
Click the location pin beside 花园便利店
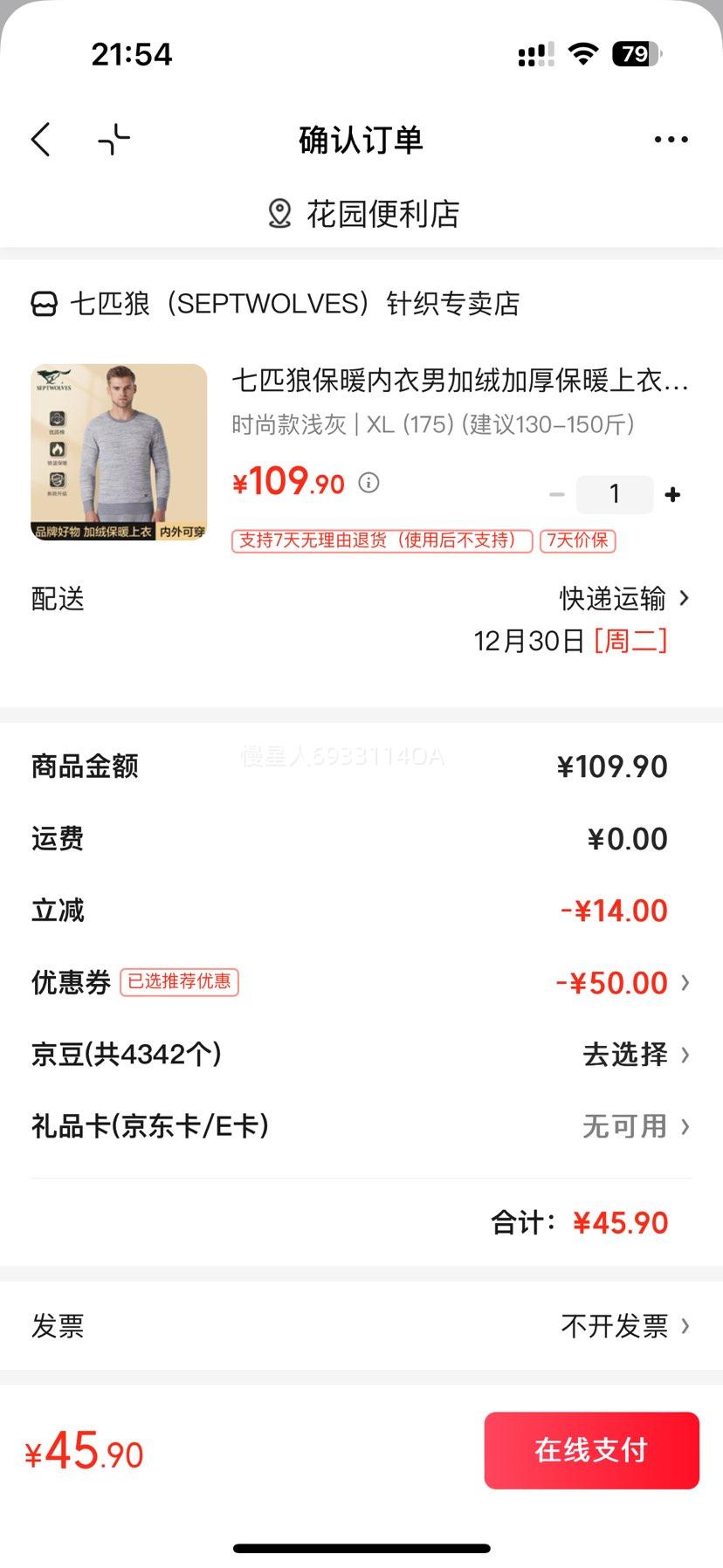click(x=279, y=212)
